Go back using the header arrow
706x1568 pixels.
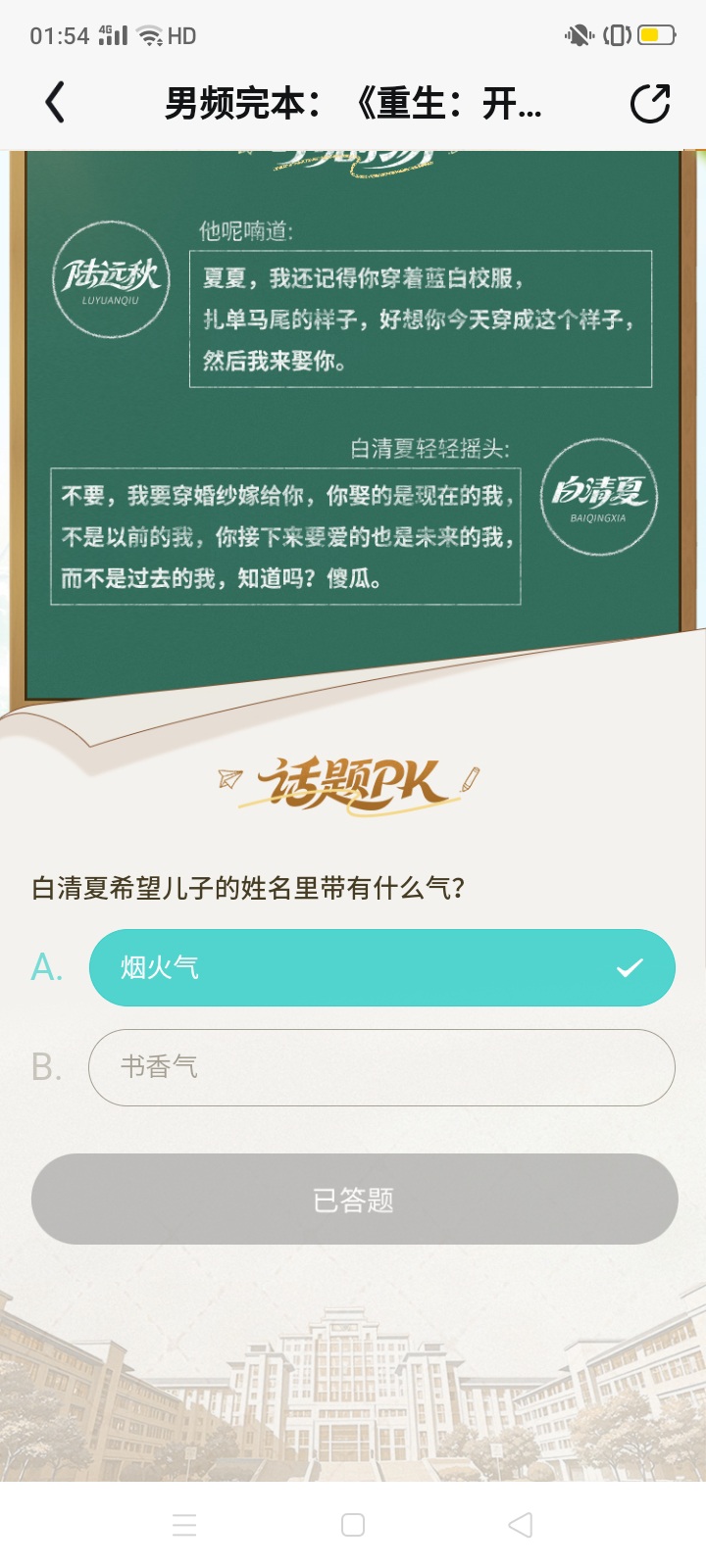[56, 103]
